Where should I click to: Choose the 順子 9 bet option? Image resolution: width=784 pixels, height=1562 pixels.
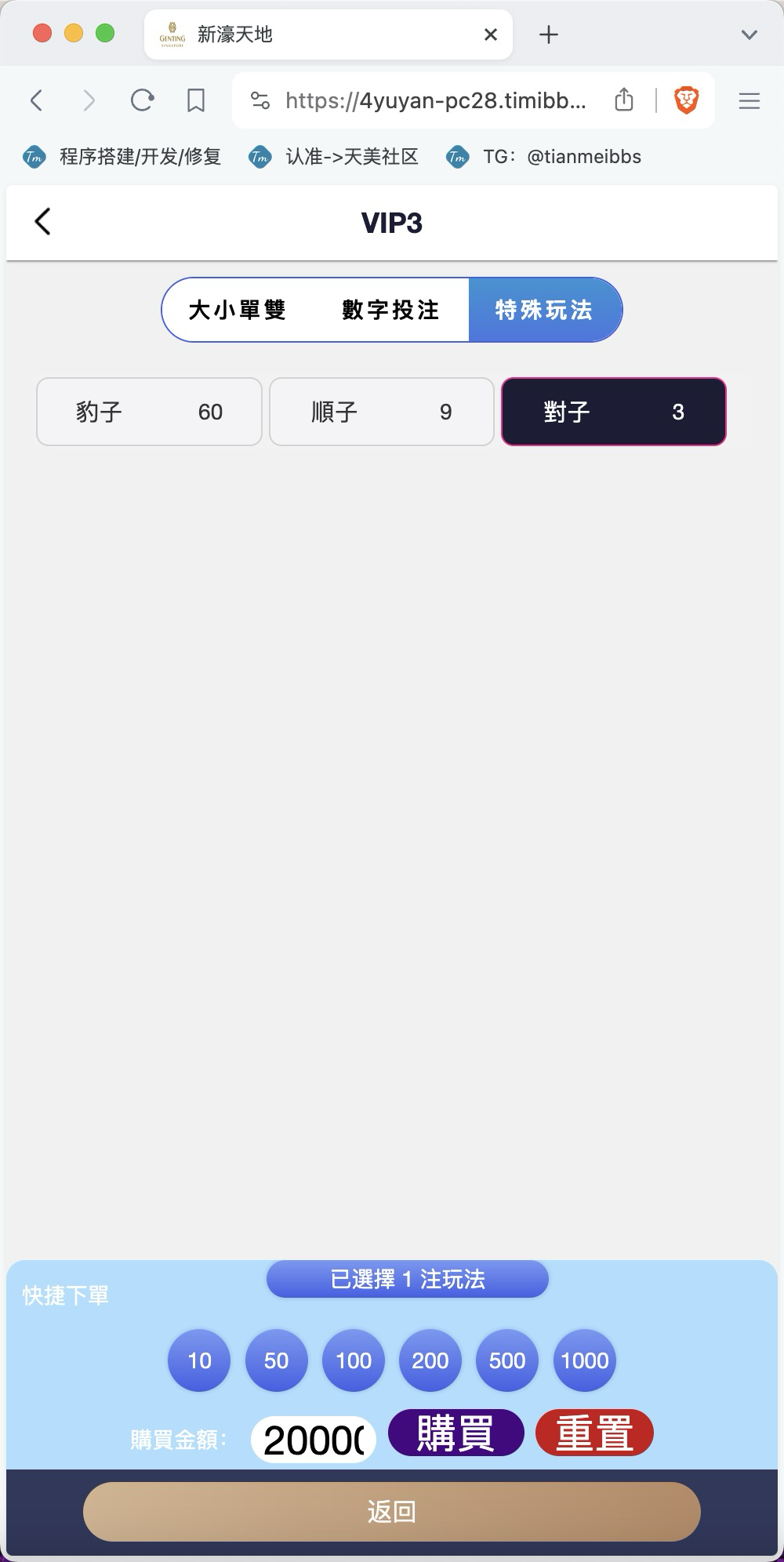[x=382, y=412]
